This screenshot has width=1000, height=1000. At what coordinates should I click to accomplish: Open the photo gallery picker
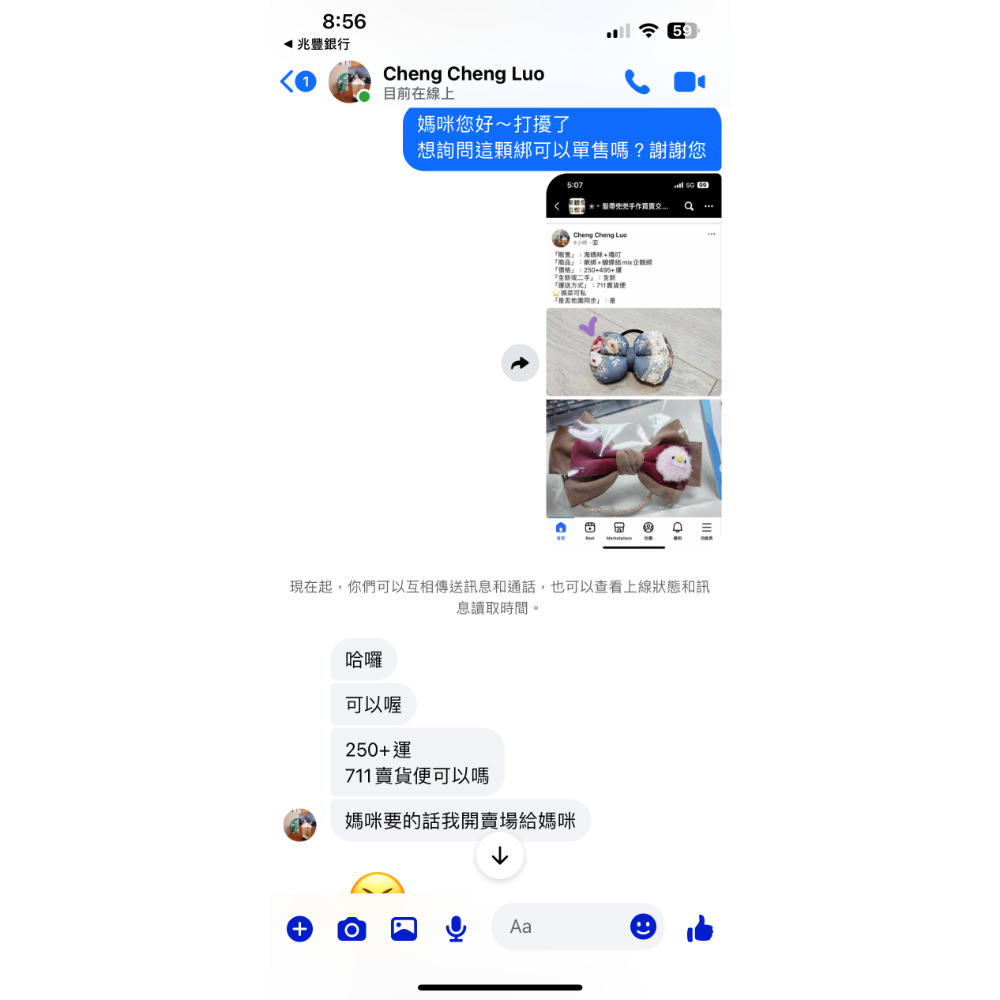click(x=404, y=929)
